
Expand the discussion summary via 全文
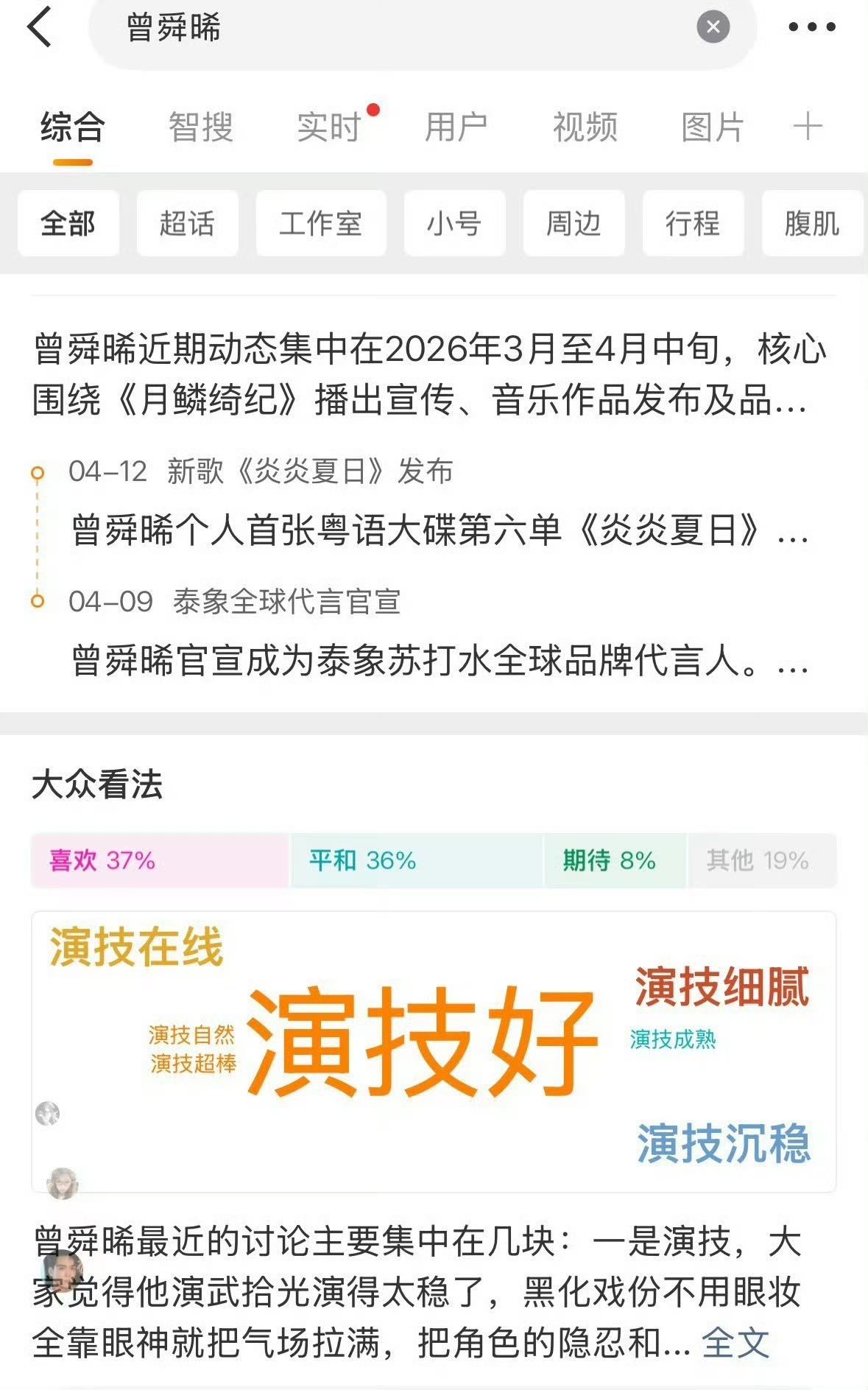(735, 1342)
